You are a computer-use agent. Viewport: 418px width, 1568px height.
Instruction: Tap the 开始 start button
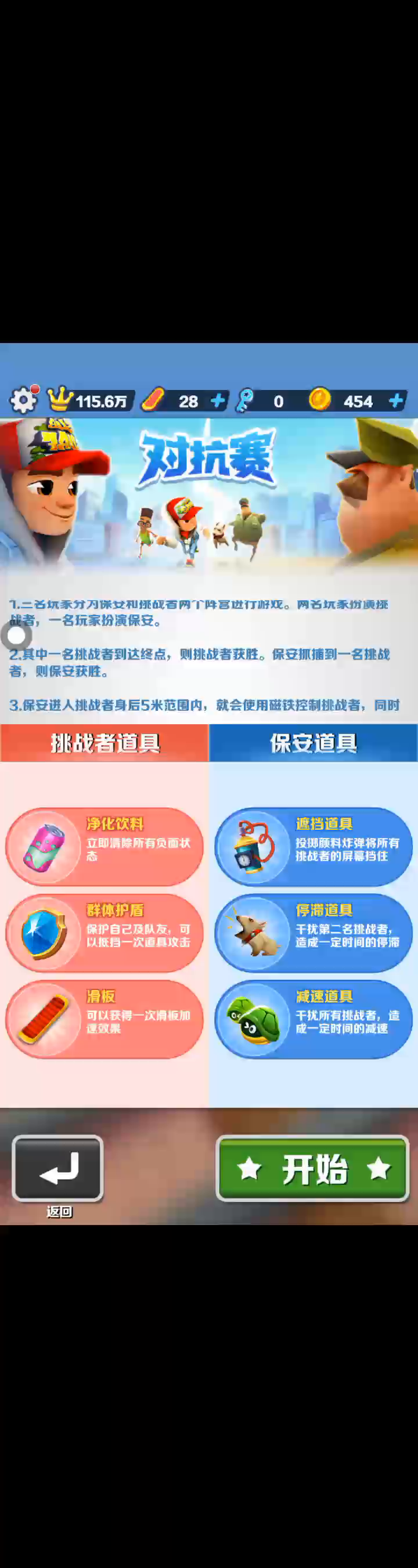coord(312,1168)
